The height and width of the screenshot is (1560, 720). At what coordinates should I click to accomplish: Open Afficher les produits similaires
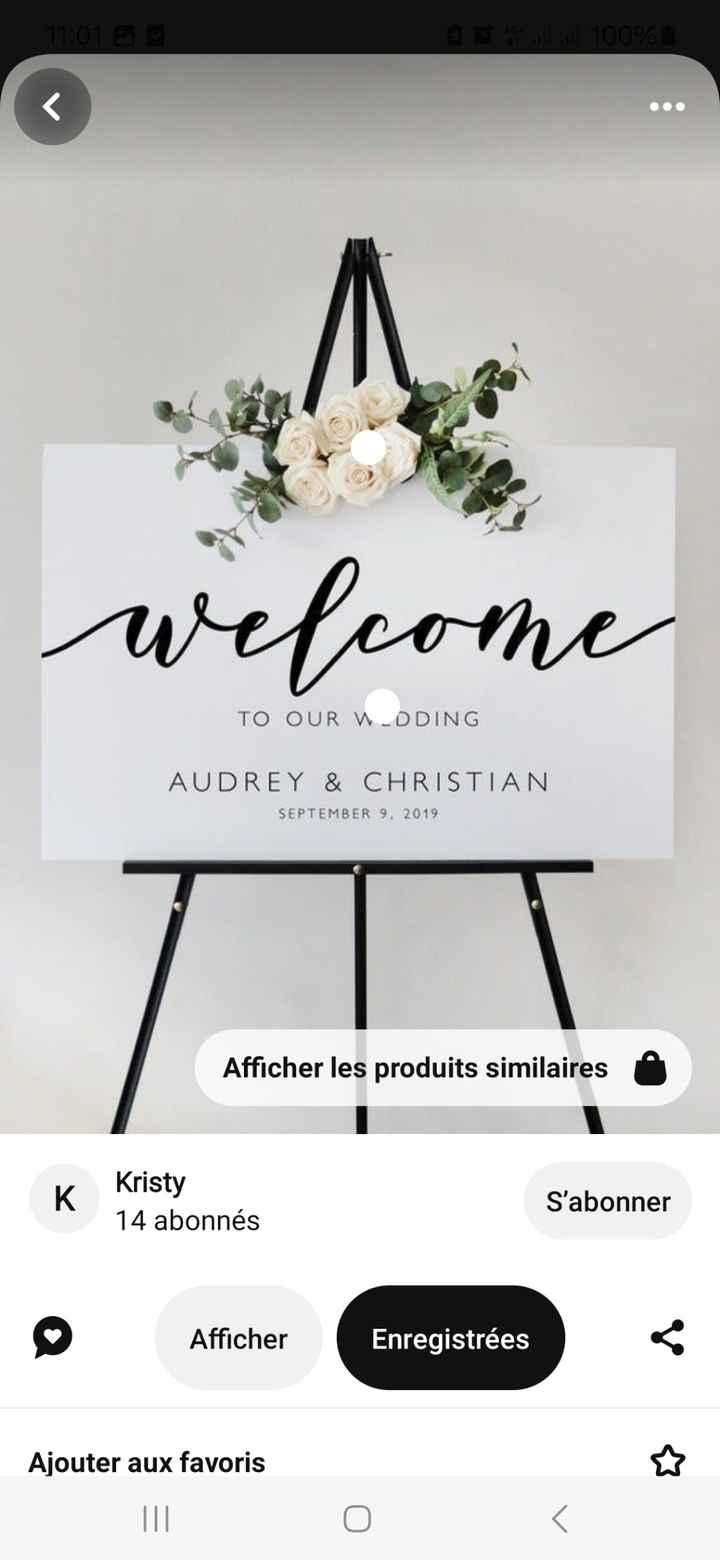coord(443,1068)
